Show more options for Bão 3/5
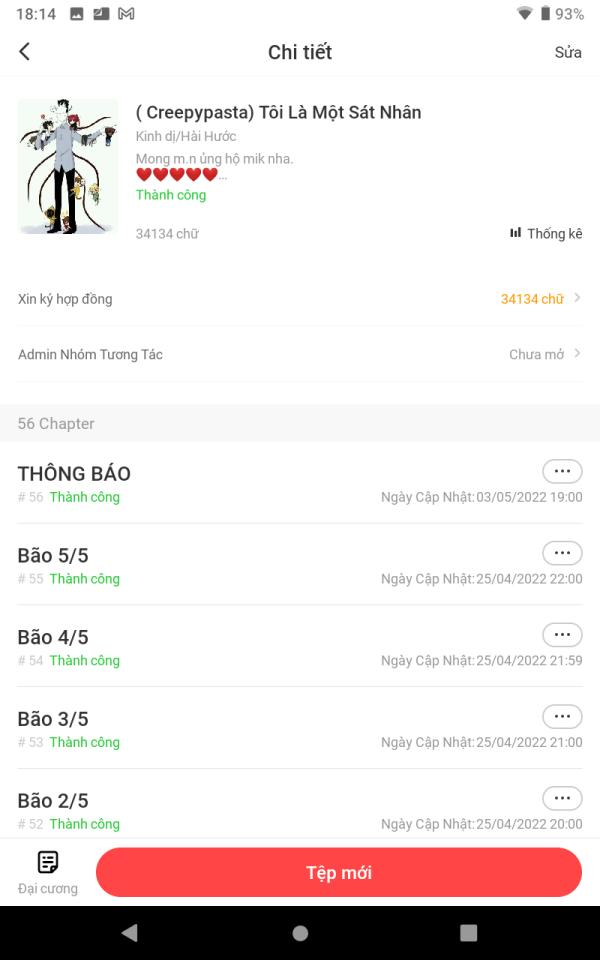This screenshot has width=600, height=960. click(562, 717)
